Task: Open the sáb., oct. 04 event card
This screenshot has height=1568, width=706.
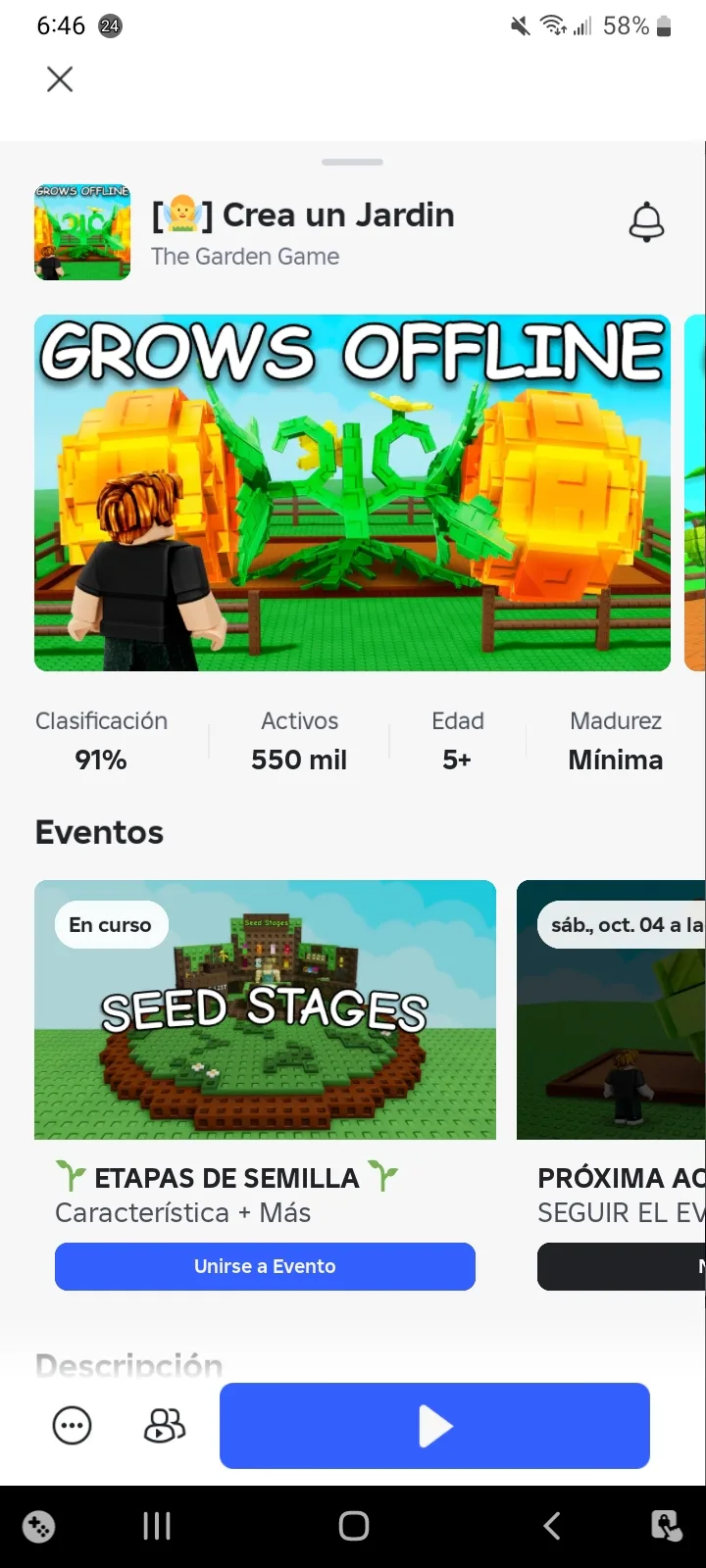Action: click(612, 1009)
